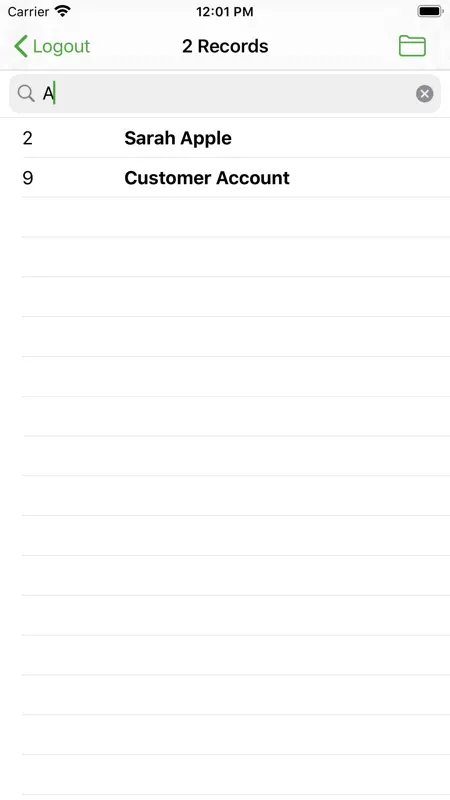Go back using the Logout button
450x800 pixels.
click(x=52, y=46)
